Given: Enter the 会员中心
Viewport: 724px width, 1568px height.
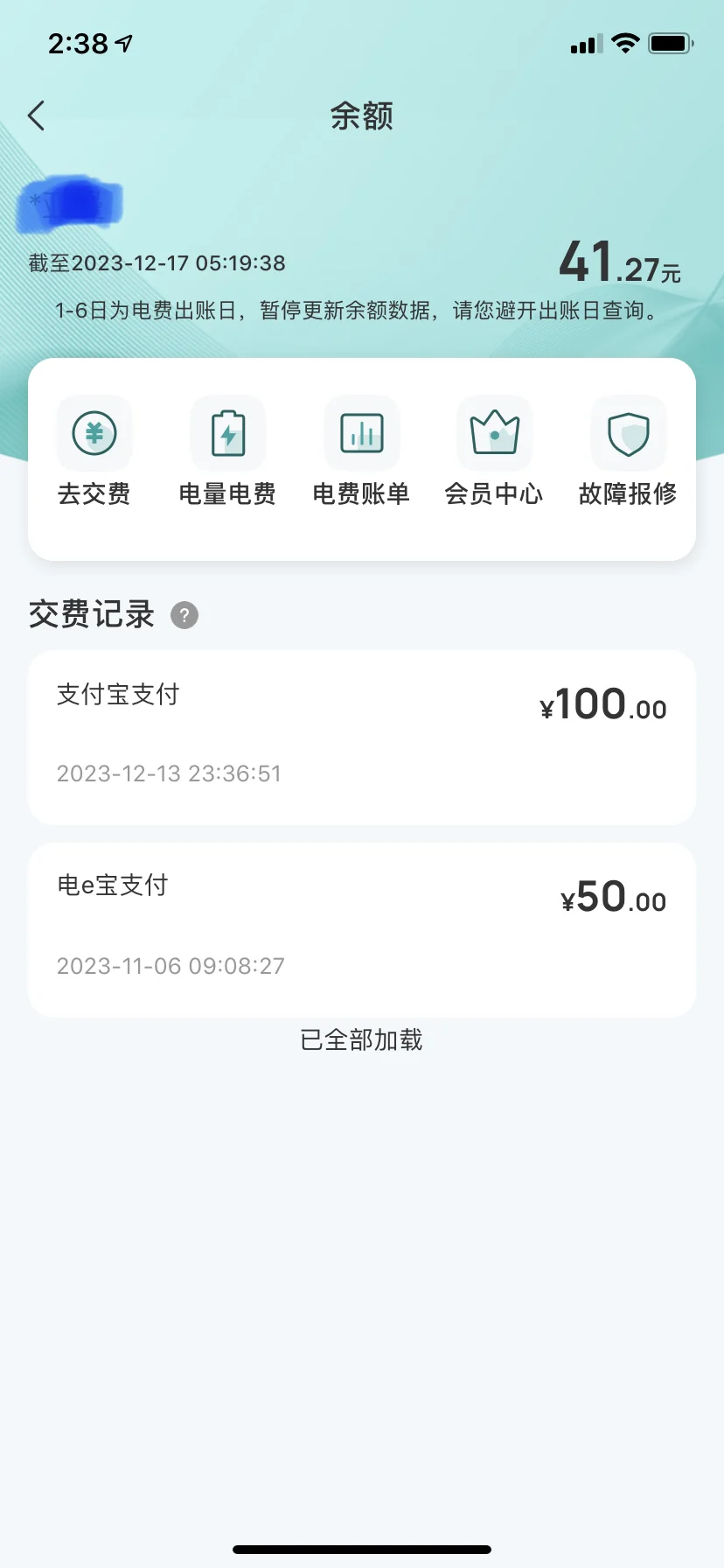Looking at the screenshot, I should 494,451.
